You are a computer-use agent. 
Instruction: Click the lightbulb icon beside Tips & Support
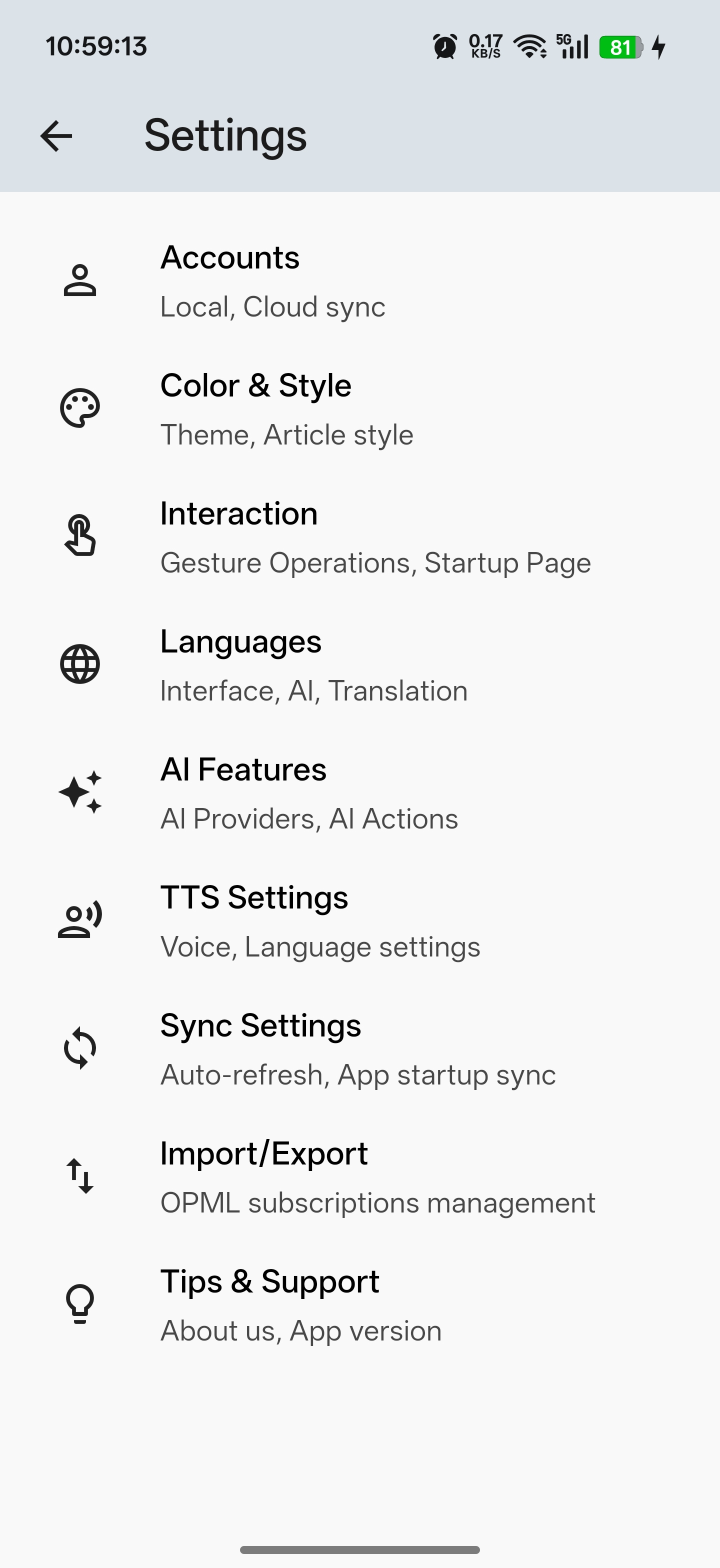pyautogui.click(x=79, y=1303)
